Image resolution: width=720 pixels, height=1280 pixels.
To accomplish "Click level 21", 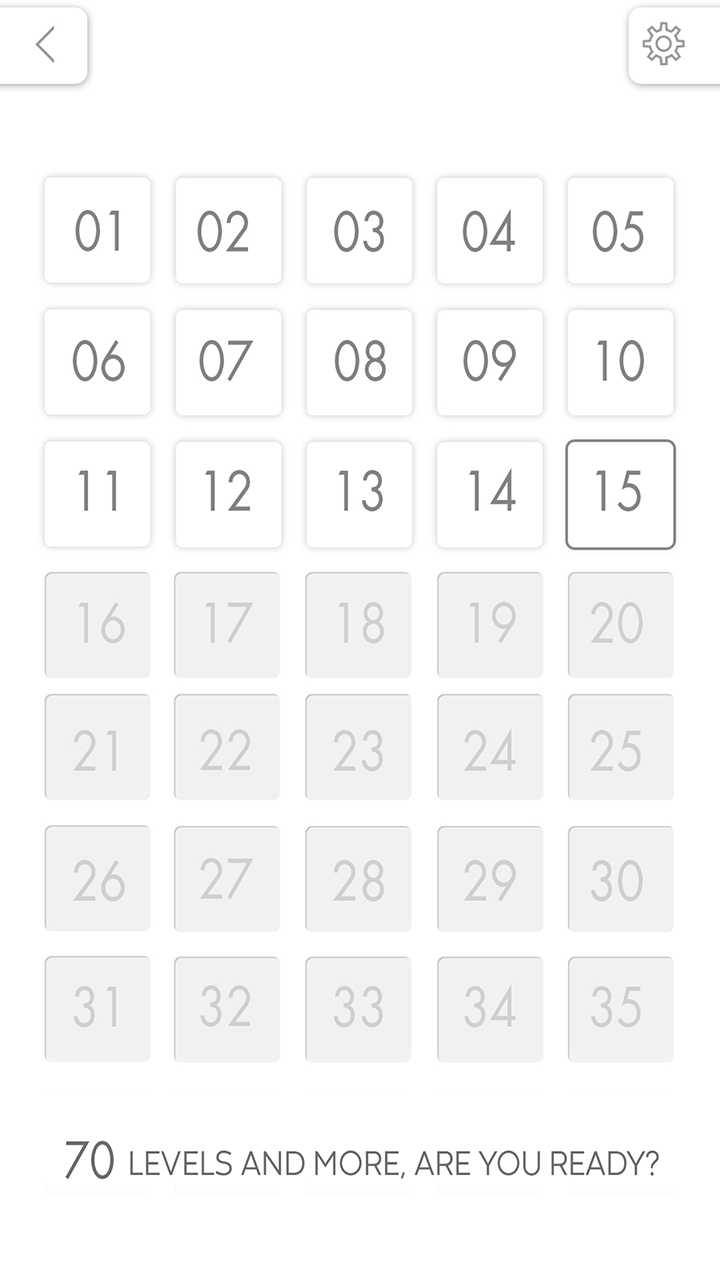I will 97,746.
